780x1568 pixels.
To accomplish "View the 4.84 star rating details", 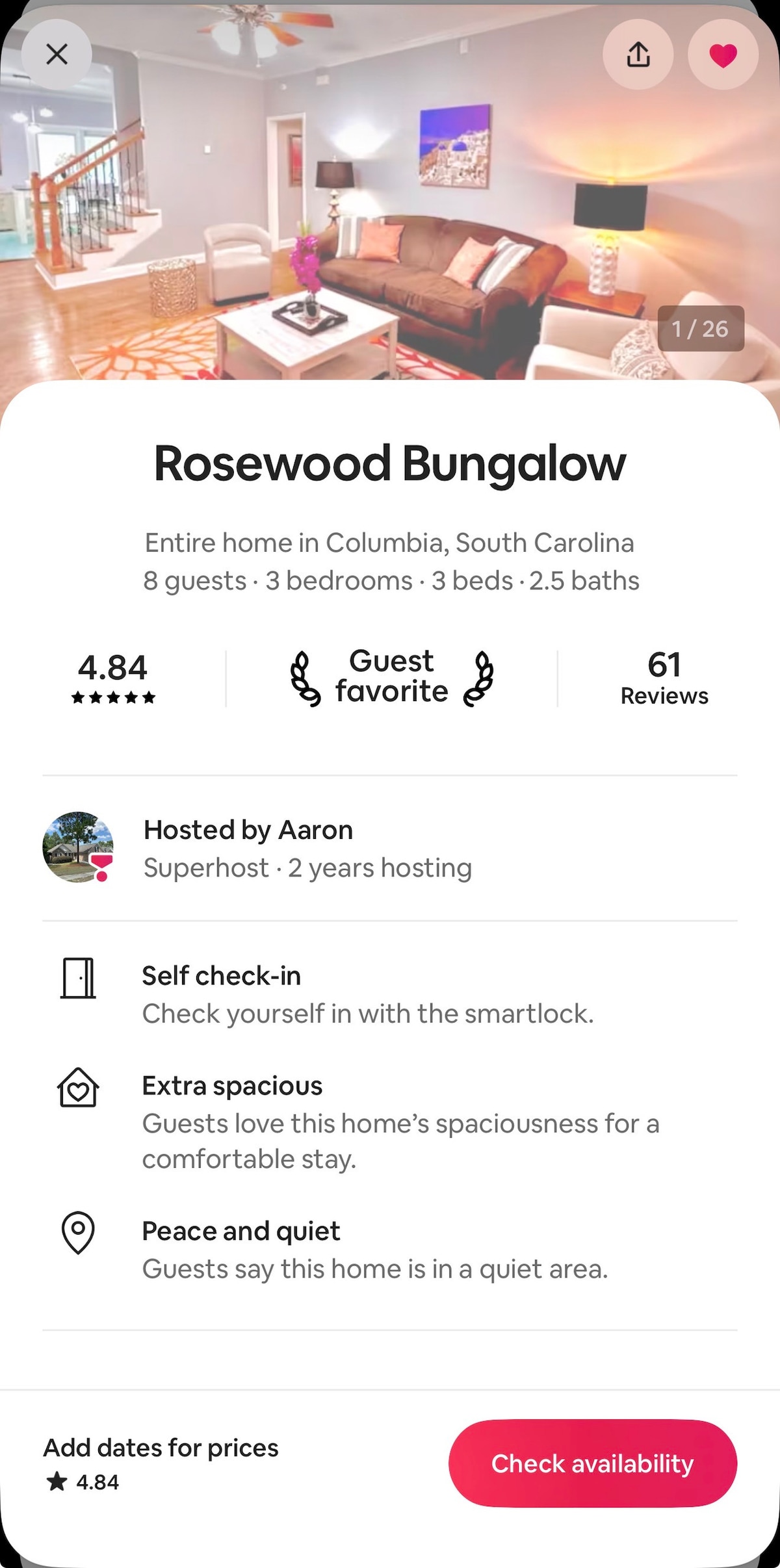I will coord(113,678).
